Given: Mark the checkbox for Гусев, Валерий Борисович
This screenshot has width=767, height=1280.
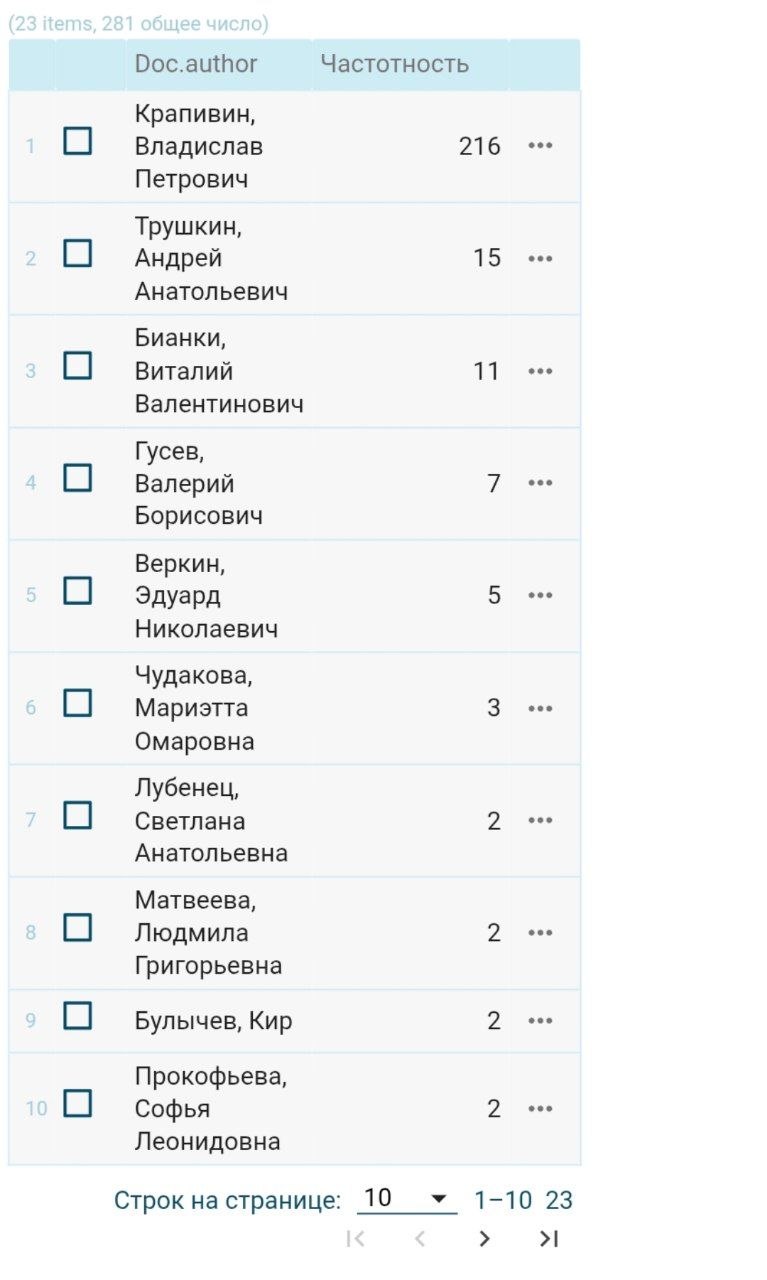Looking at the screenshot, I should coord(78,478).
